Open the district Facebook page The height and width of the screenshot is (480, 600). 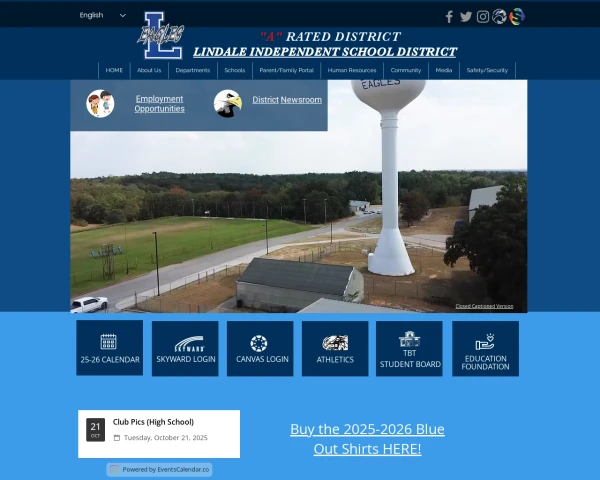click(x=449, y=16)
